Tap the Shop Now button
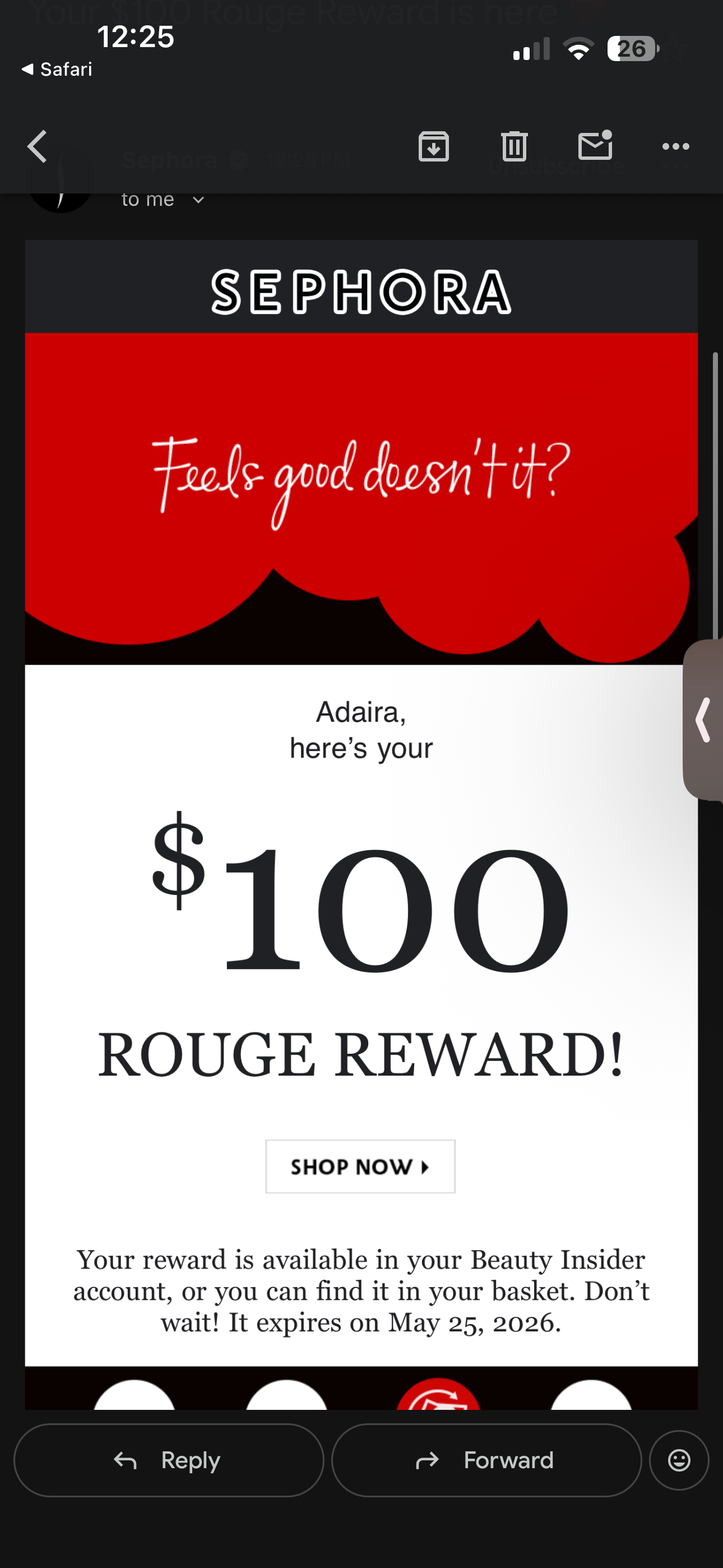 [360, 1166]
